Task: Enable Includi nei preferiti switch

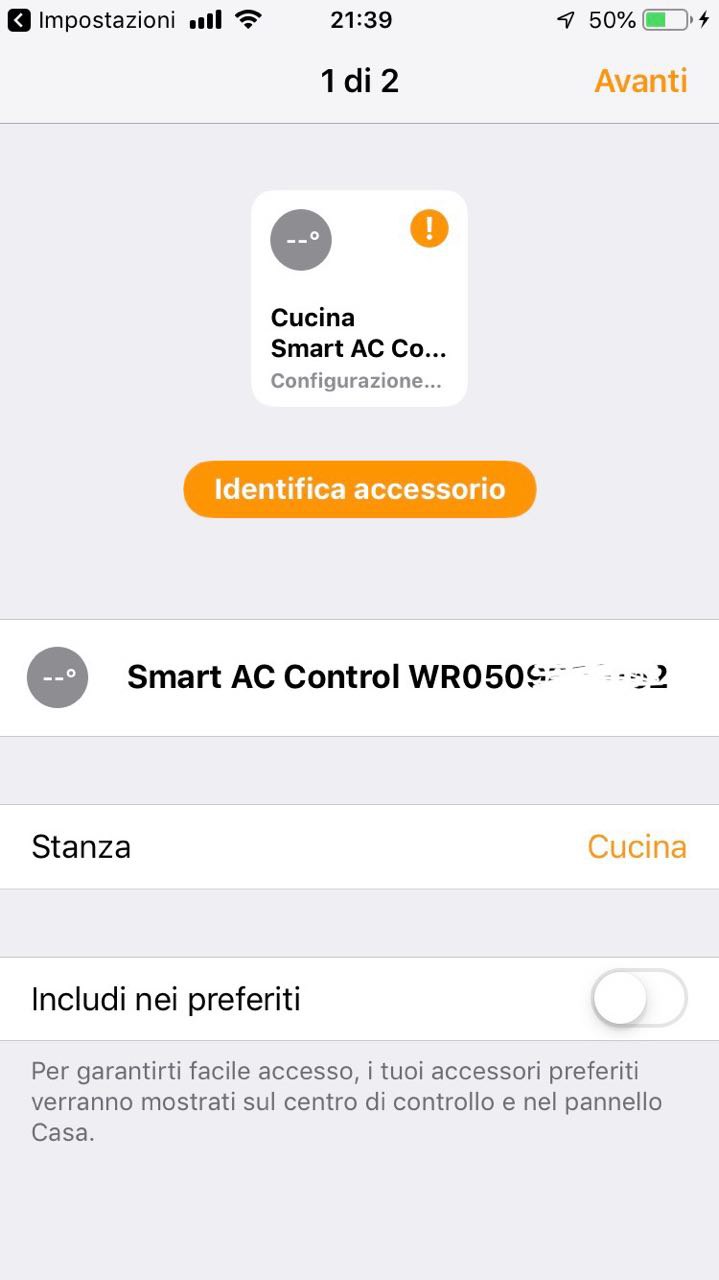Action: point(638,998)
